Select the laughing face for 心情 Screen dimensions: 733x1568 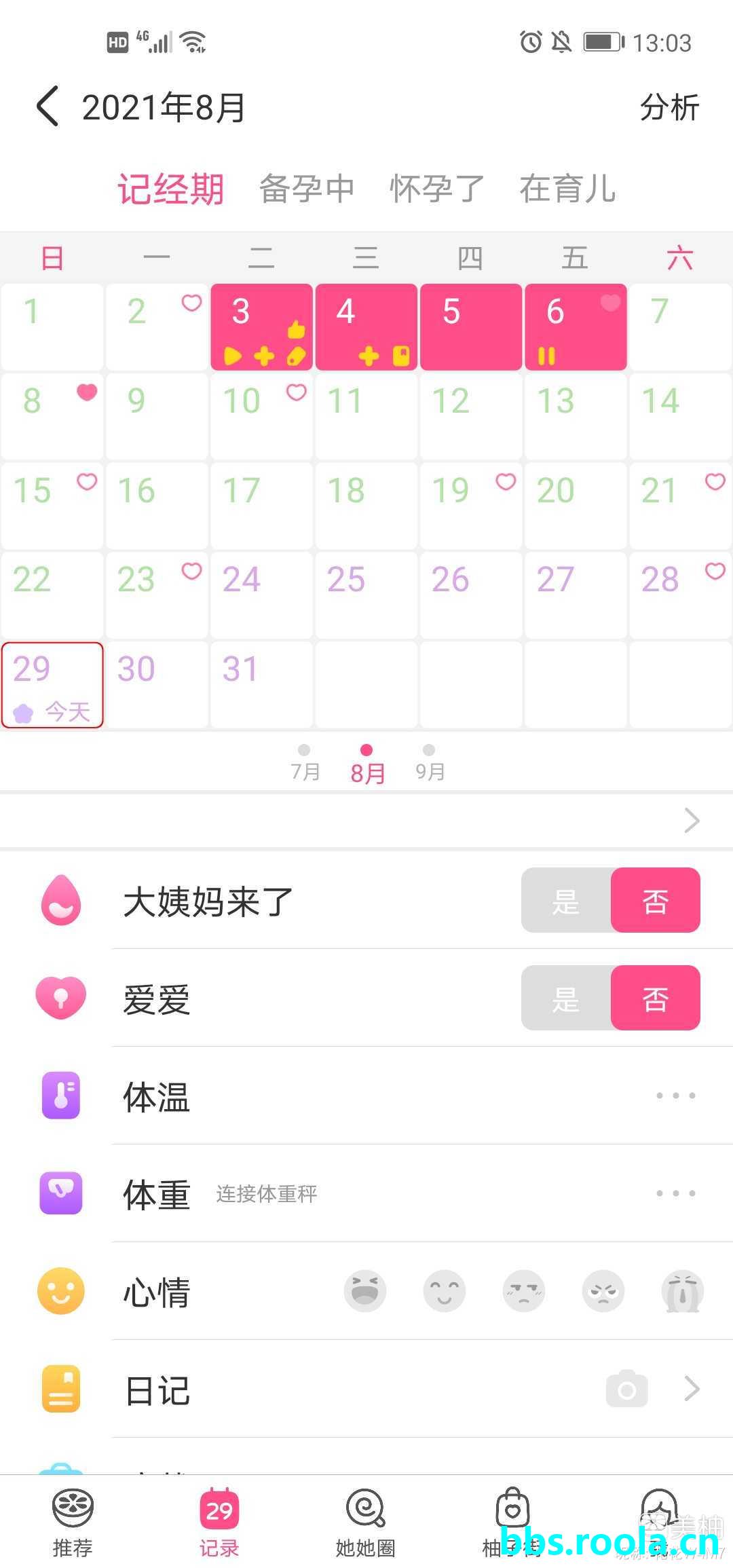(365, 1291)
